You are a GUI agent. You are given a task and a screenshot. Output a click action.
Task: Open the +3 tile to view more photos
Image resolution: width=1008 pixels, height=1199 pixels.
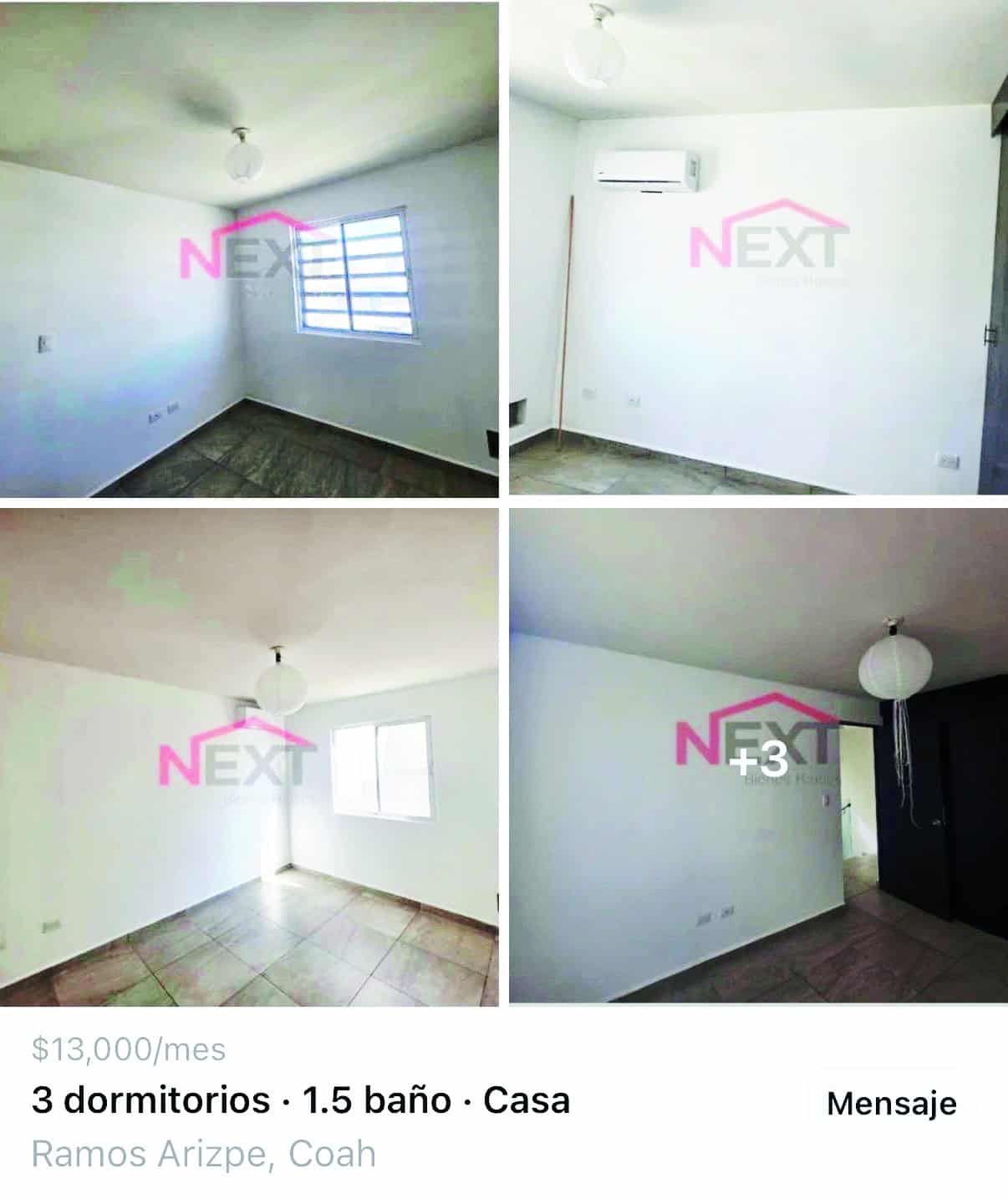(758, 759)
